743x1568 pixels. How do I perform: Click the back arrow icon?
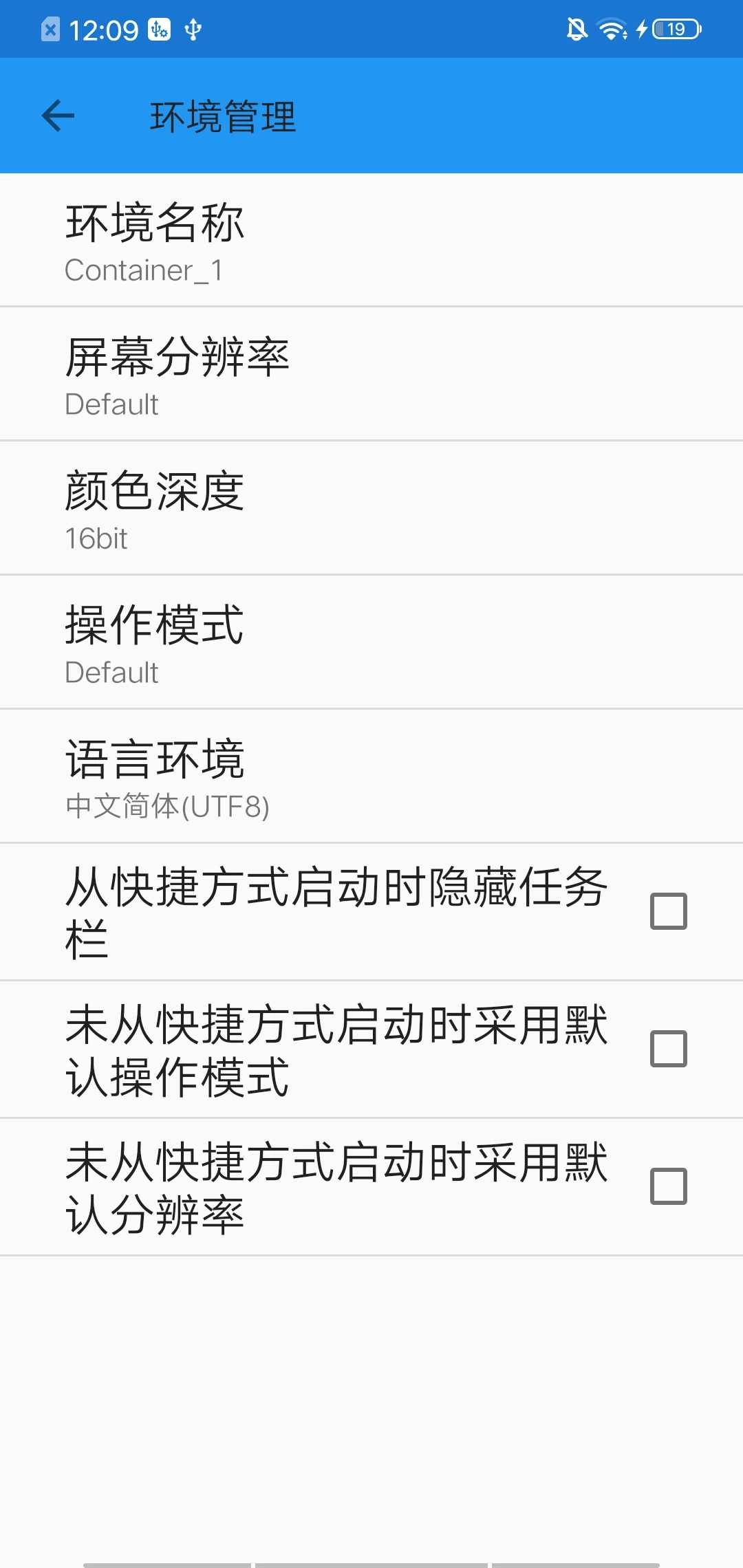click(58, 115)
